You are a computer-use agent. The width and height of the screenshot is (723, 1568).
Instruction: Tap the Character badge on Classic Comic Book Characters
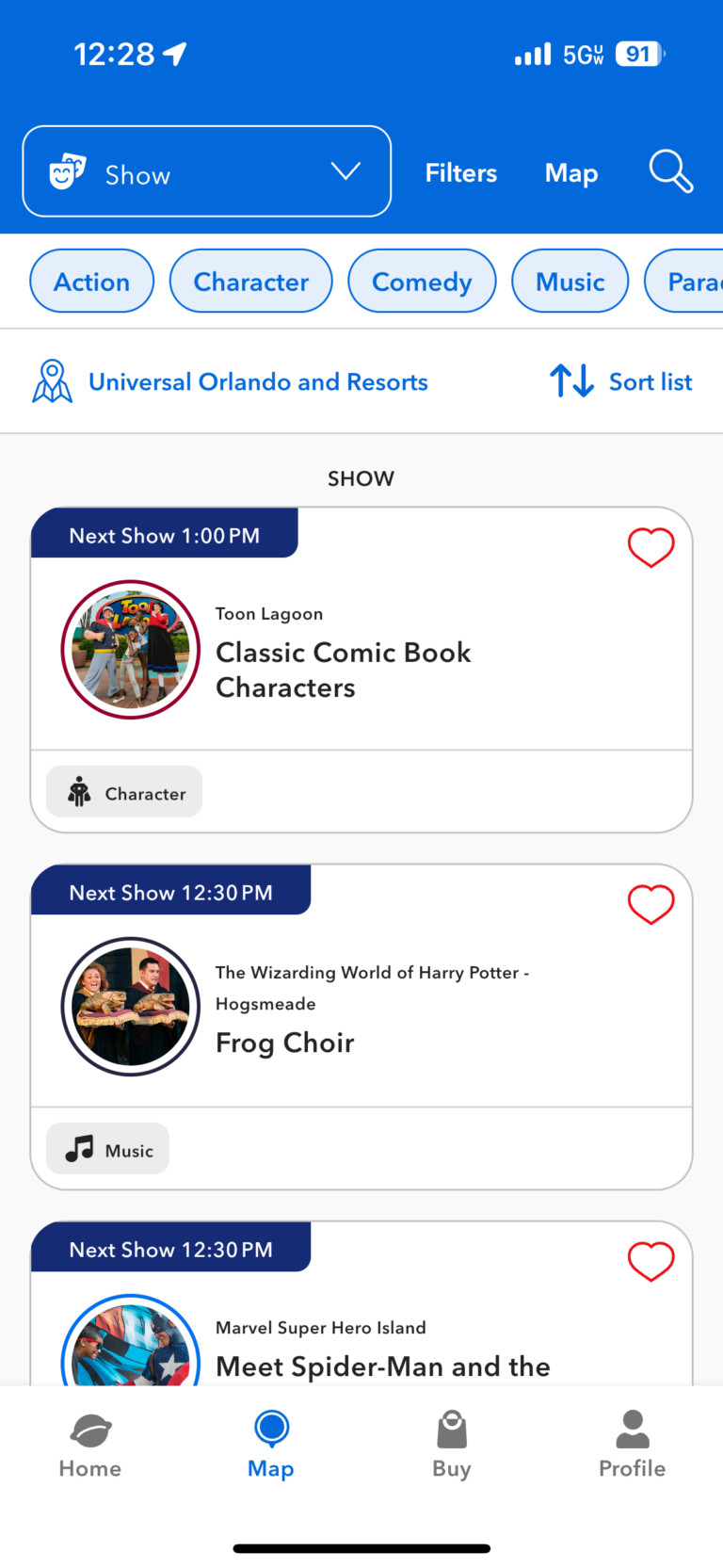pos(123,792)
